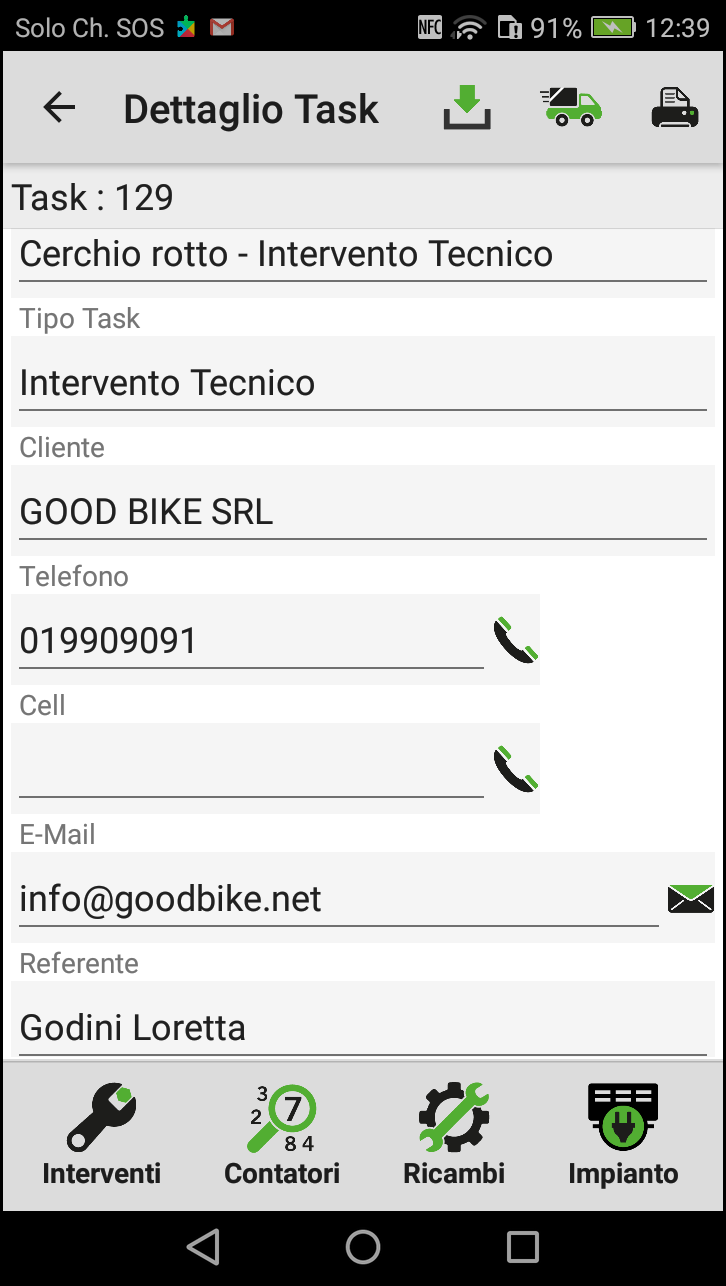Open the Contatori tab
726x1286 pixels.
pos(282,1135)
